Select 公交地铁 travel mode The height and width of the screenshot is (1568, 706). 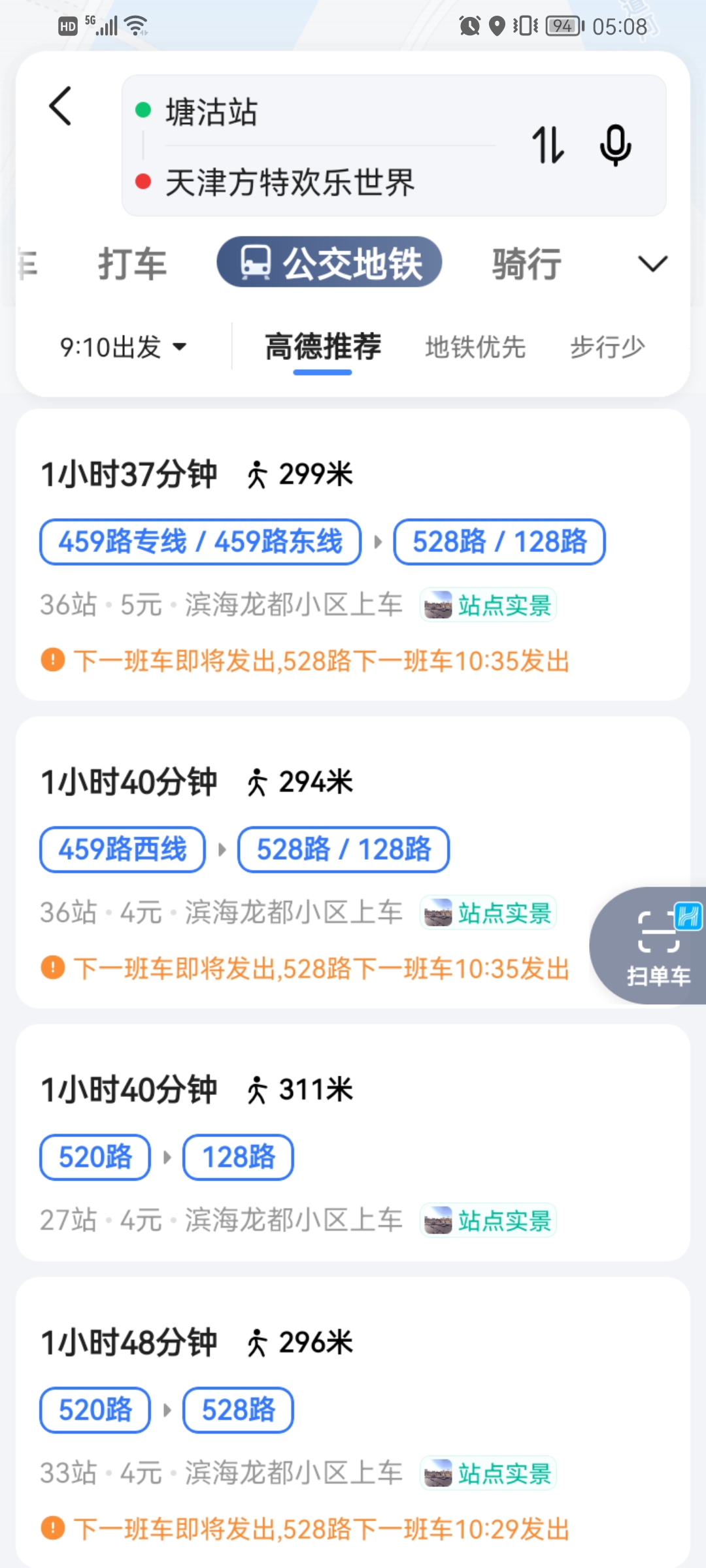329,263
